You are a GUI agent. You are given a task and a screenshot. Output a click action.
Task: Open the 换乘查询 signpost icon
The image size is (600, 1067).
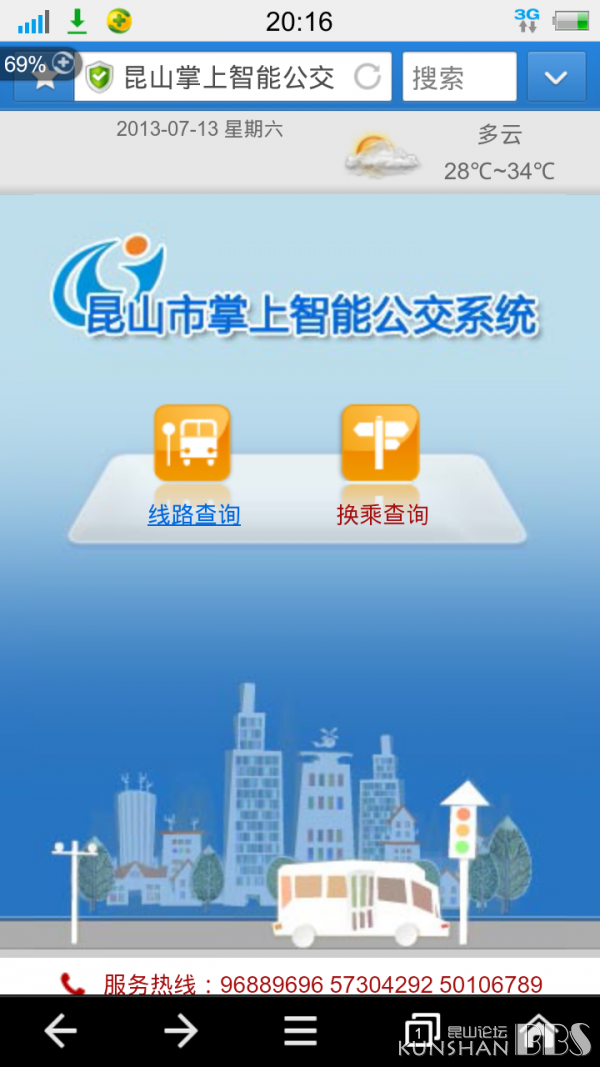tap(380, 443)
